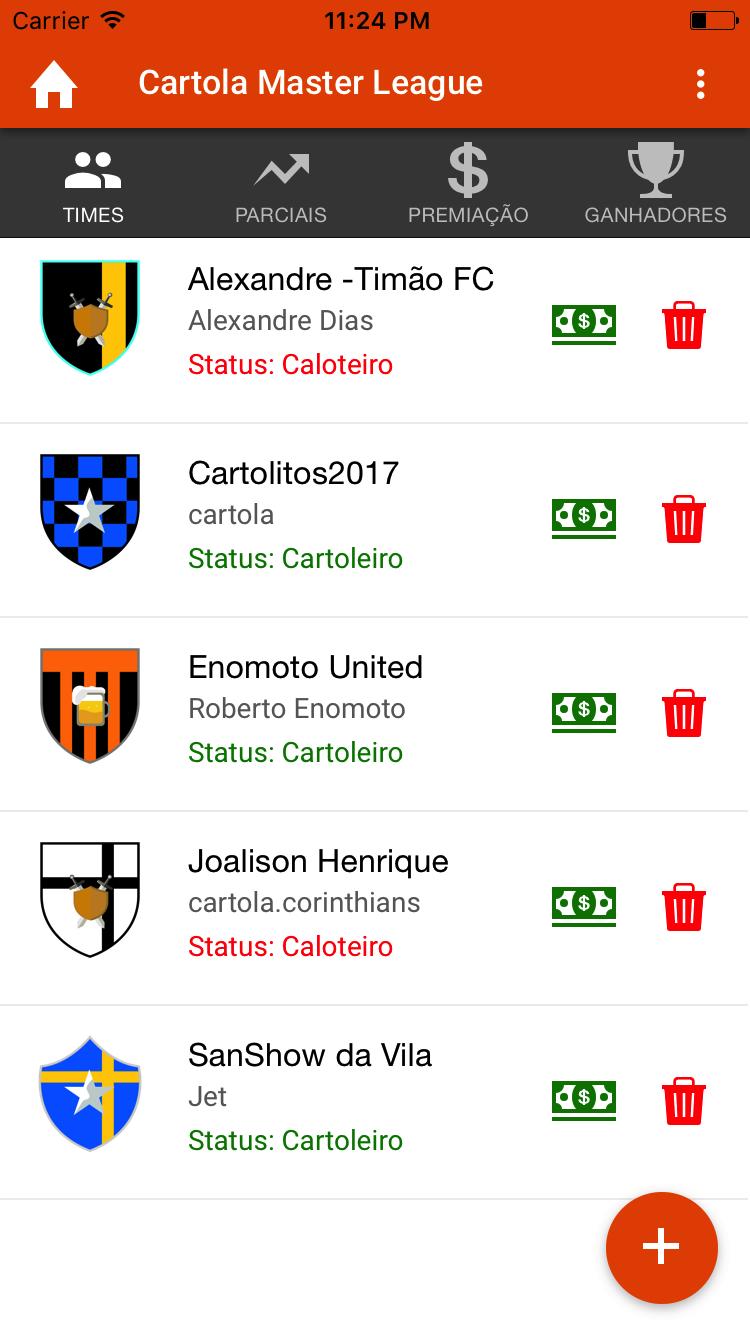Tap the orange plus button to add team
Viewport: 750px width, 1334px height.
[x=661, y=1247]
